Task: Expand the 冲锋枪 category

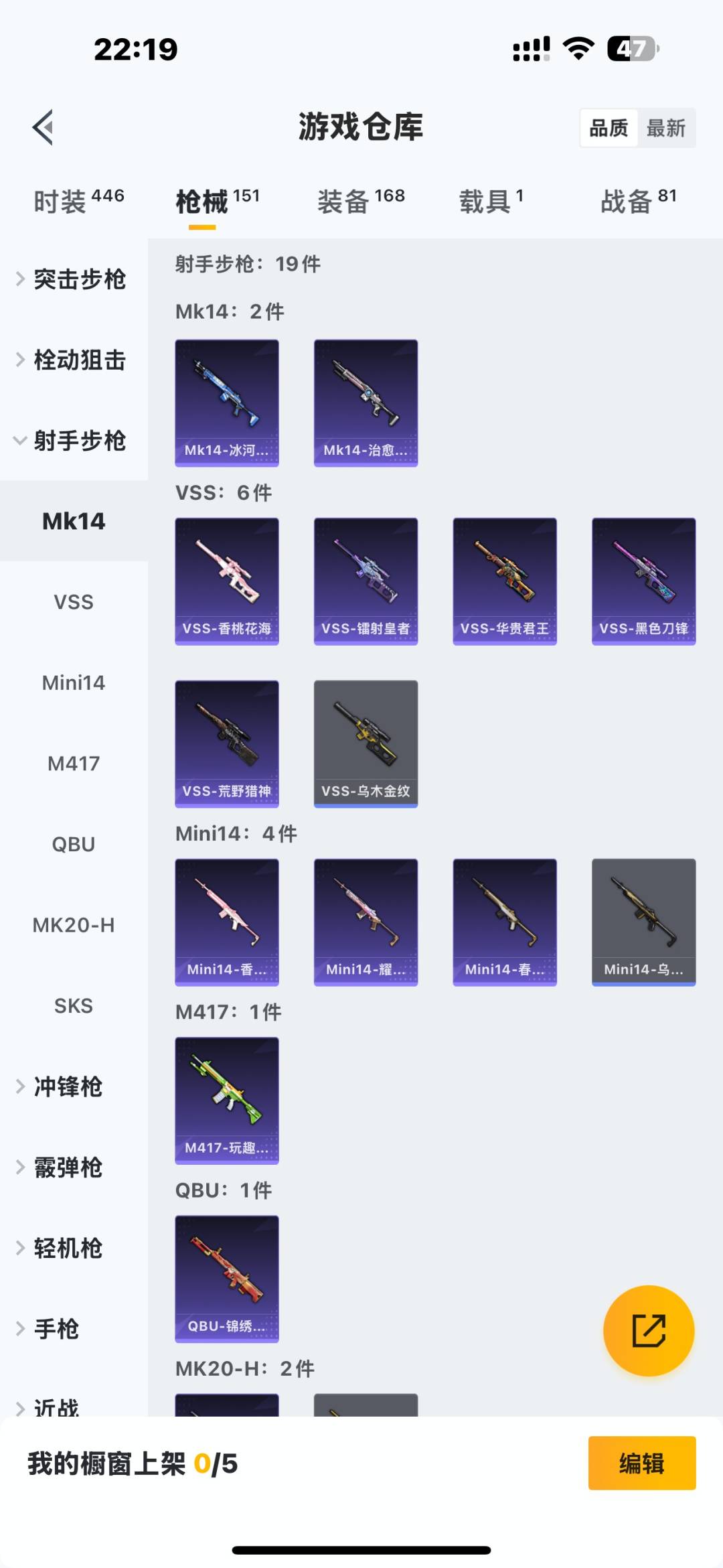Action: tap(69, 1086)
